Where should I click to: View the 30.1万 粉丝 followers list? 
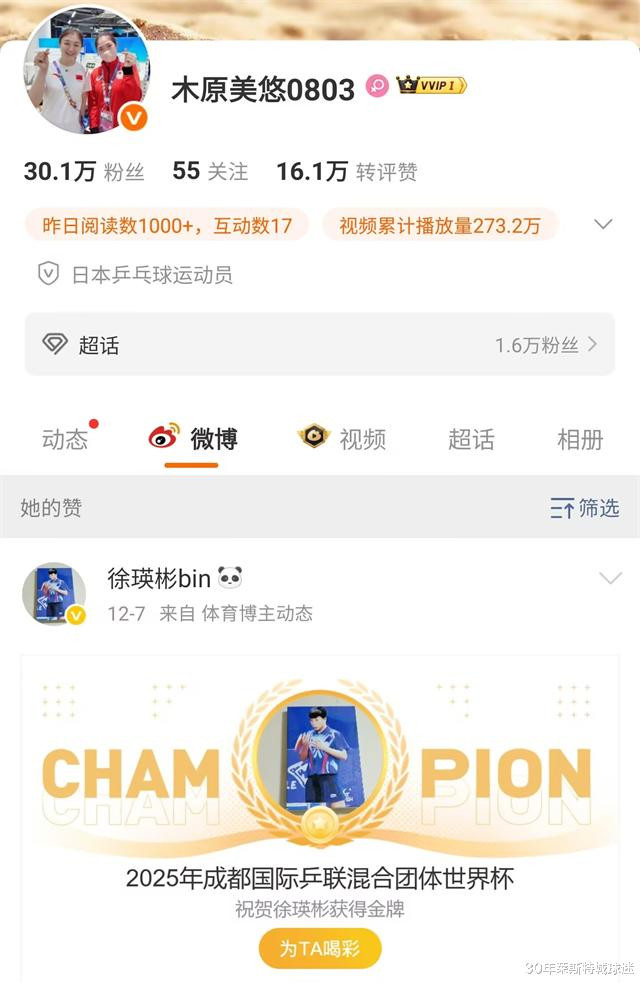[x=84, y=172]
